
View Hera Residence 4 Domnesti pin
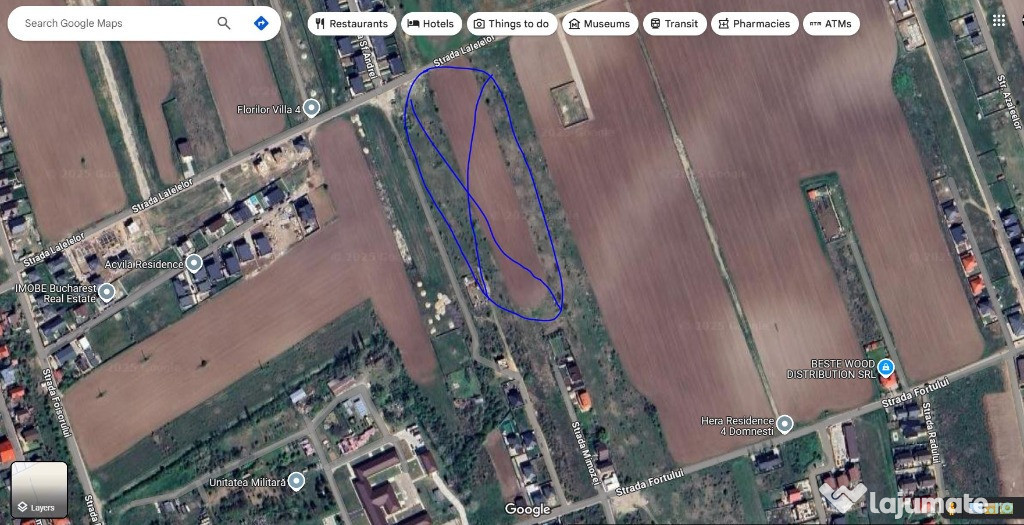[x=785, y=424]
